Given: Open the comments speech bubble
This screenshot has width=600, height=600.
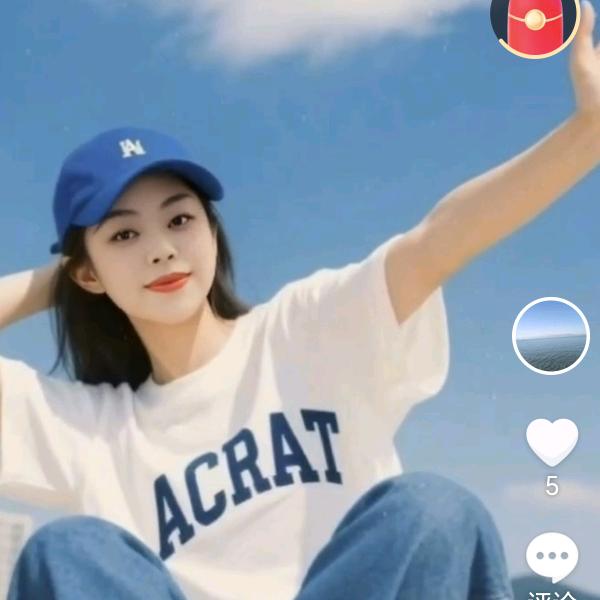Looking at the screenshot, I should point(552,557).
